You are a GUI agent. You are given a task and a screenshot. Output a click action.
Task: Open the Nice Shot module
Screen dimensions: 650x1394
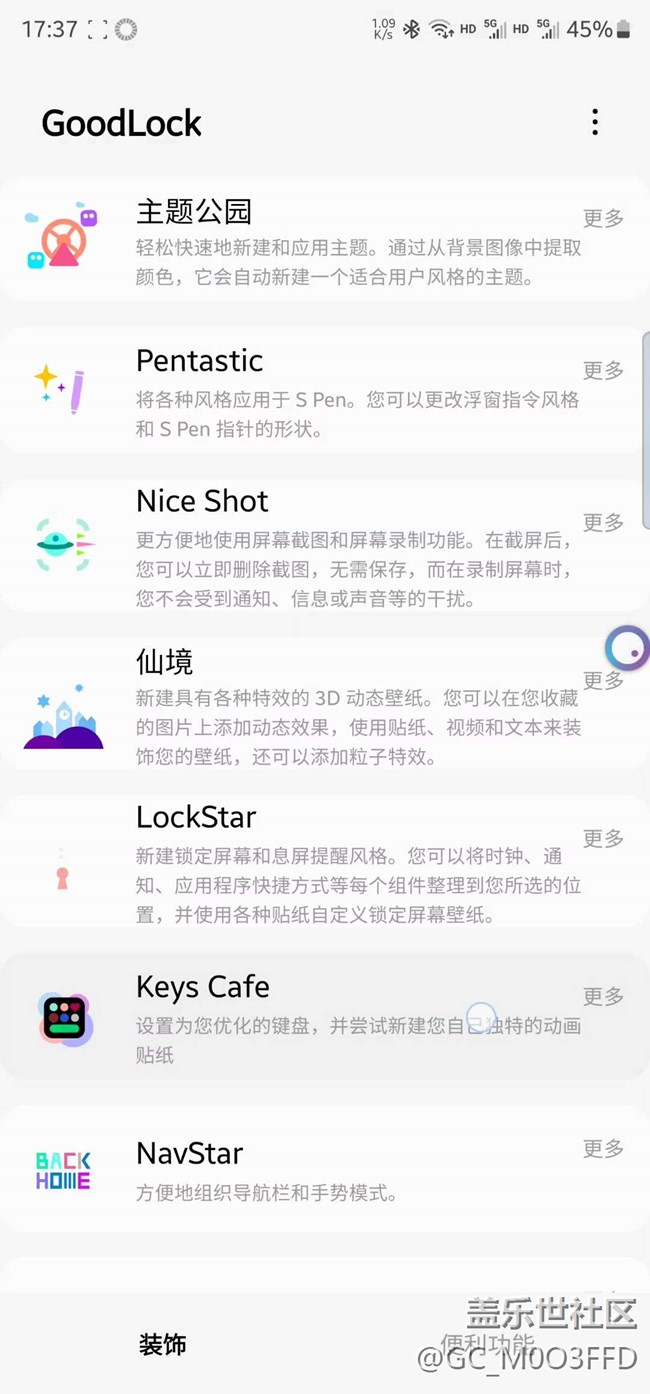(300, 547)
